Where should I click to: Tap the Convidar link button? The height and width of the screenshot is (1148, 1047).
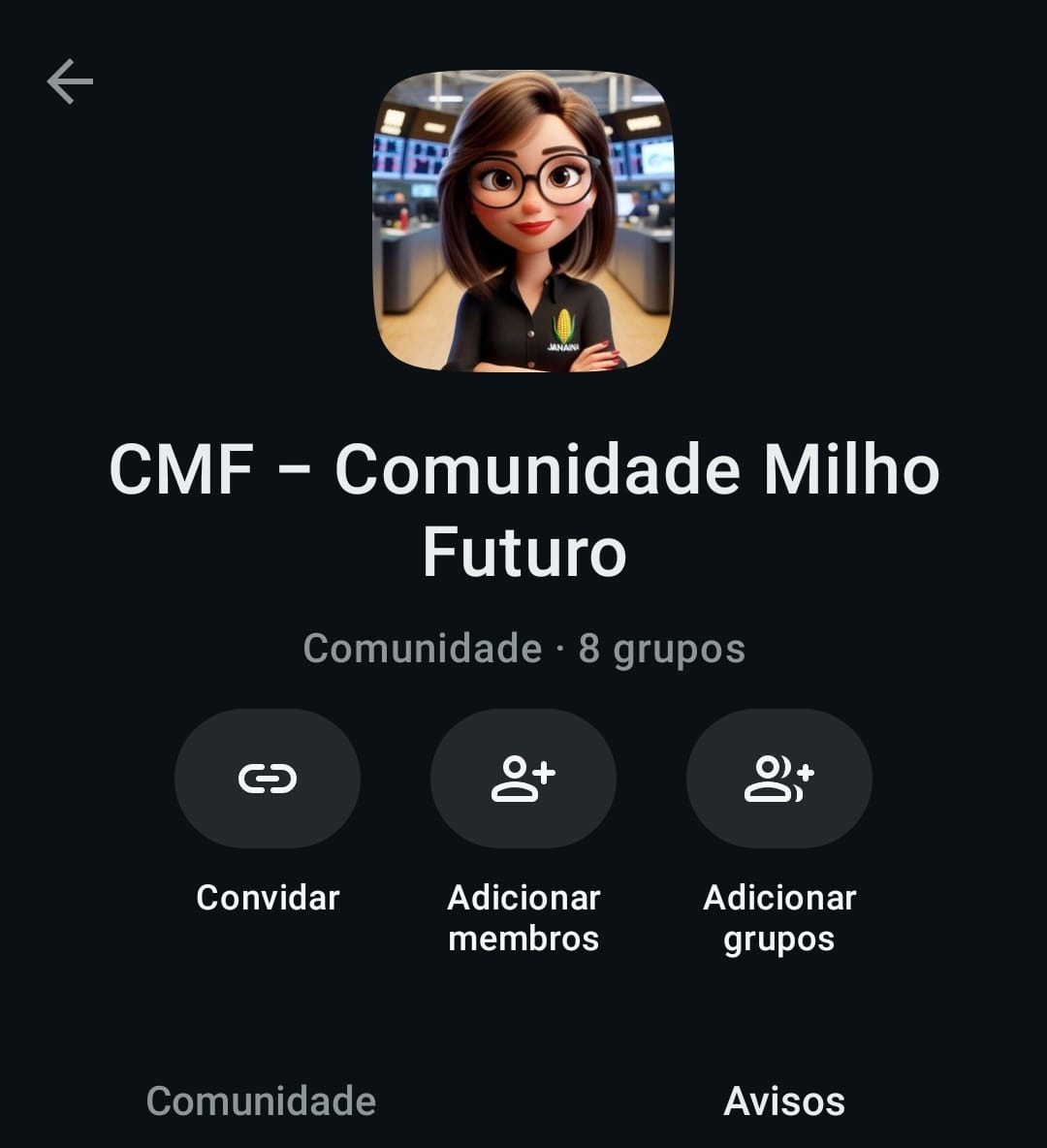pos(268,779)
